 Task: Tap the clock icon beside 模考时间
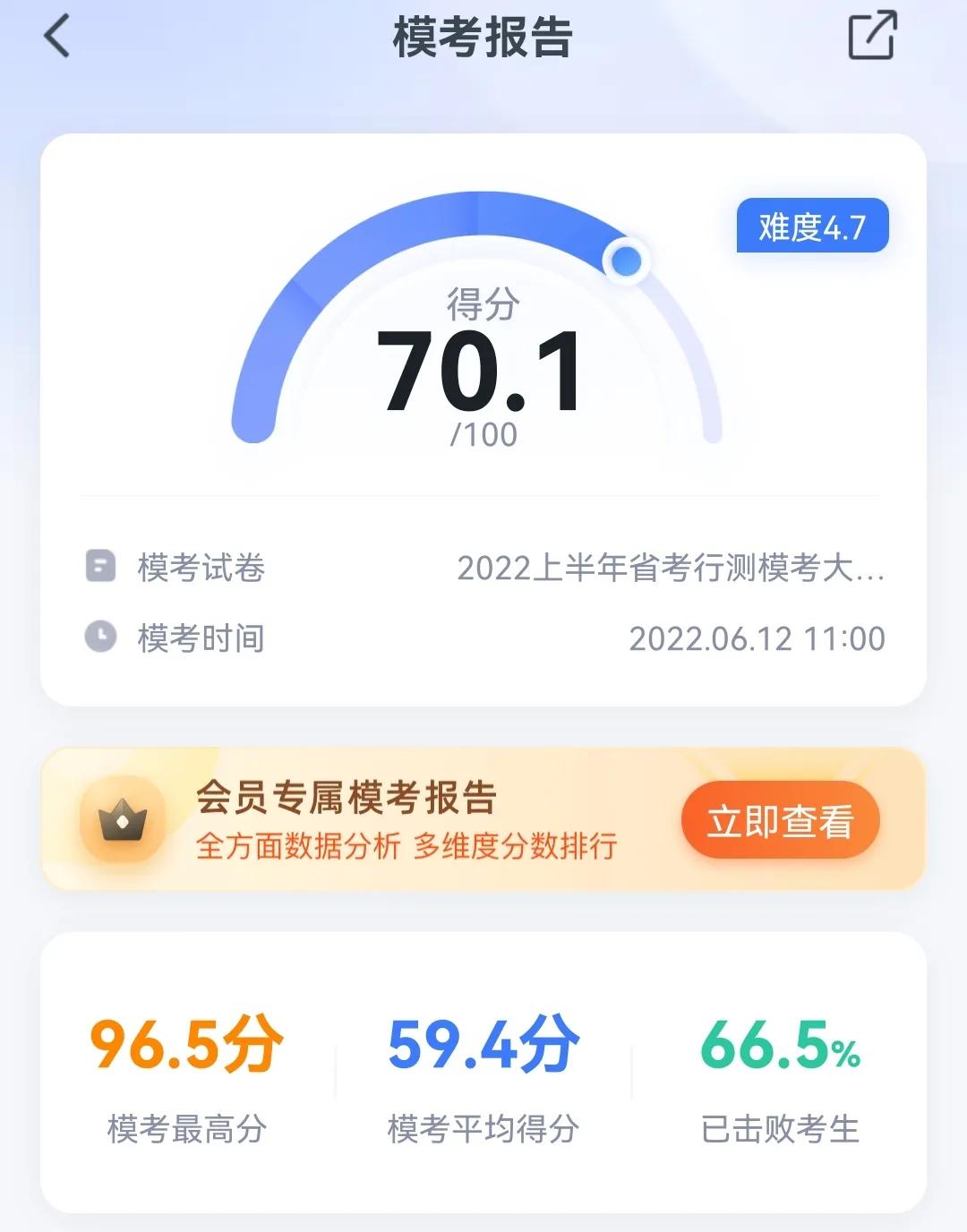tap(101, 637)
